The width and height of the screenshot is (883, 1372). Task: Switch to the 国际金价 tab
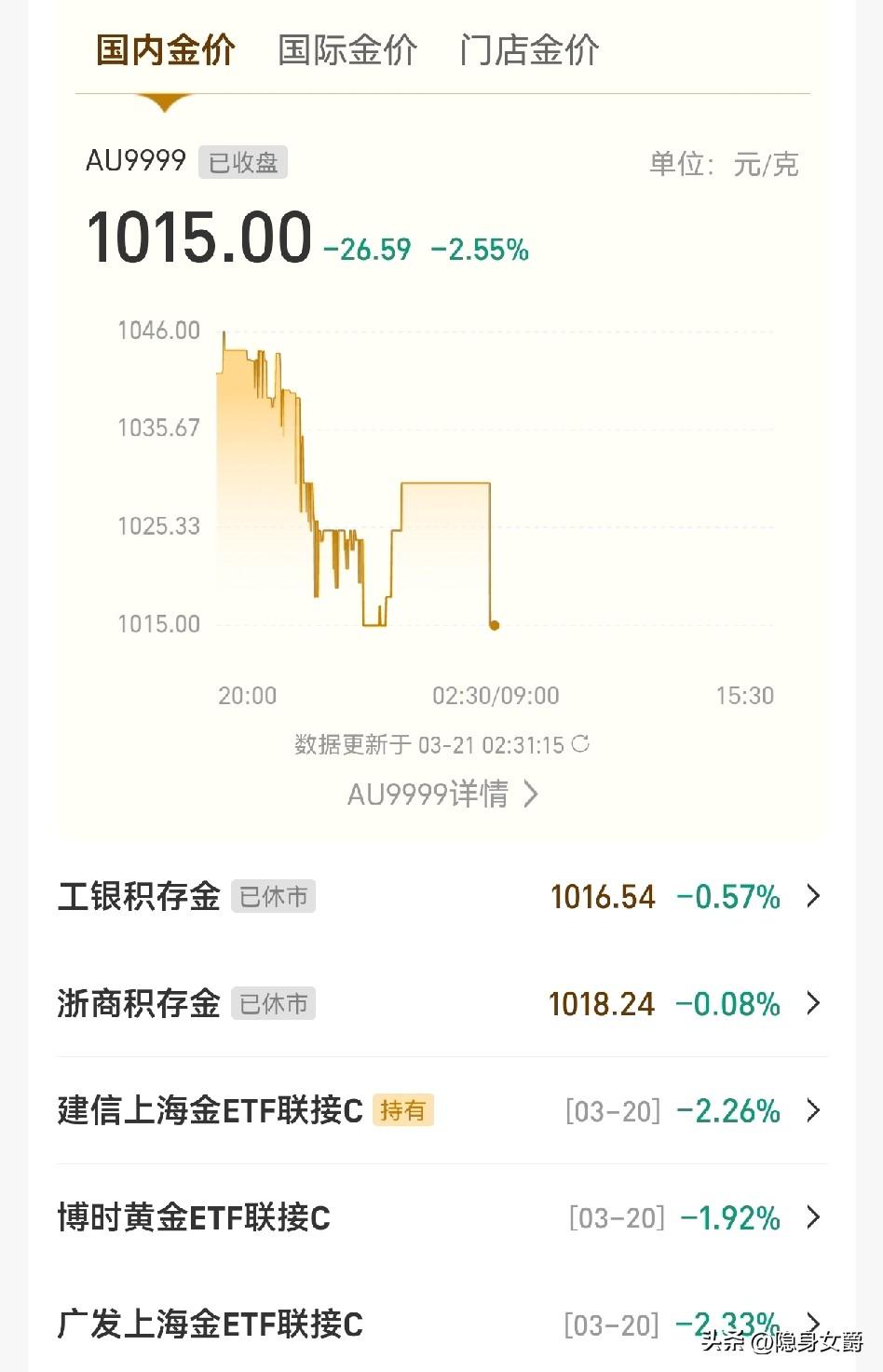click(347, 50)
